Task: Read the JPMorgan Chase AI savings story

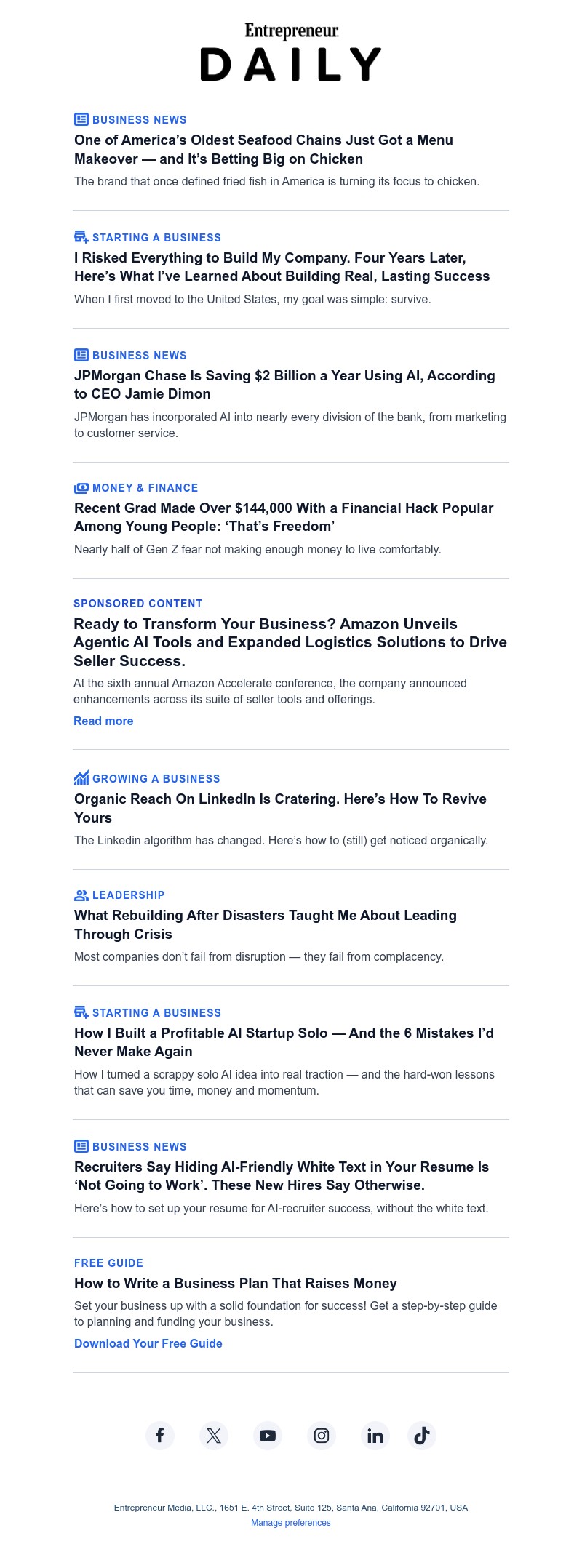Action: click(x=284, y=385)
